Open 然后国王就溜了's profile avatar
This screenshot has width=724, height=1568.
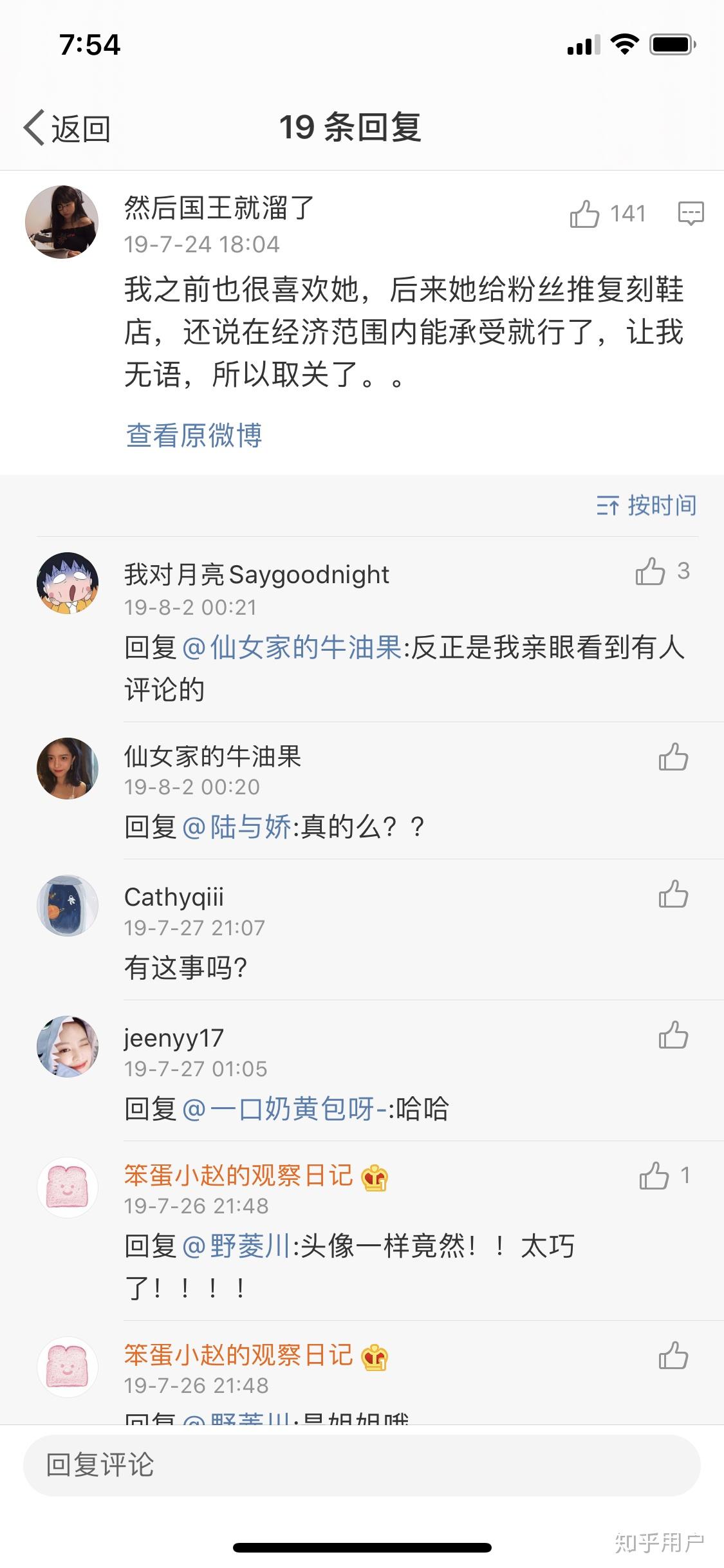click(x=62, y=222)
